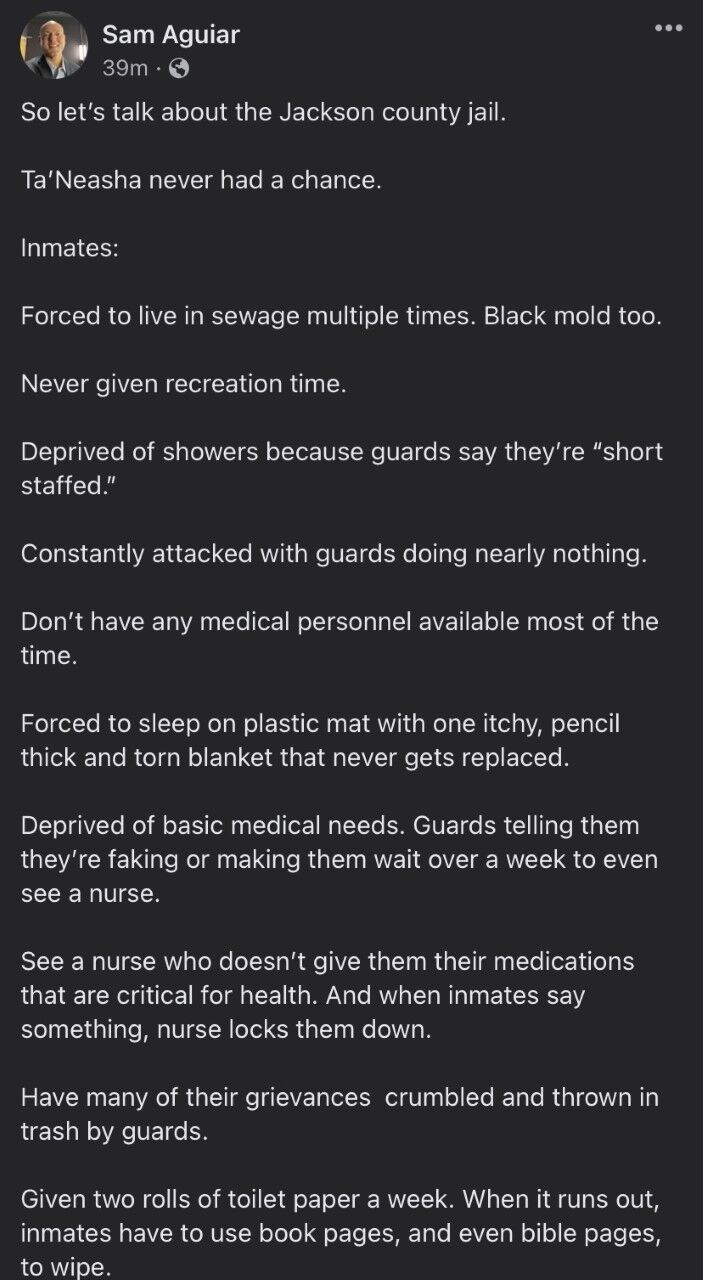Open the post's three-dot options menu
This screenshot has width=703, height=1280.
click(x=667, y=28)
